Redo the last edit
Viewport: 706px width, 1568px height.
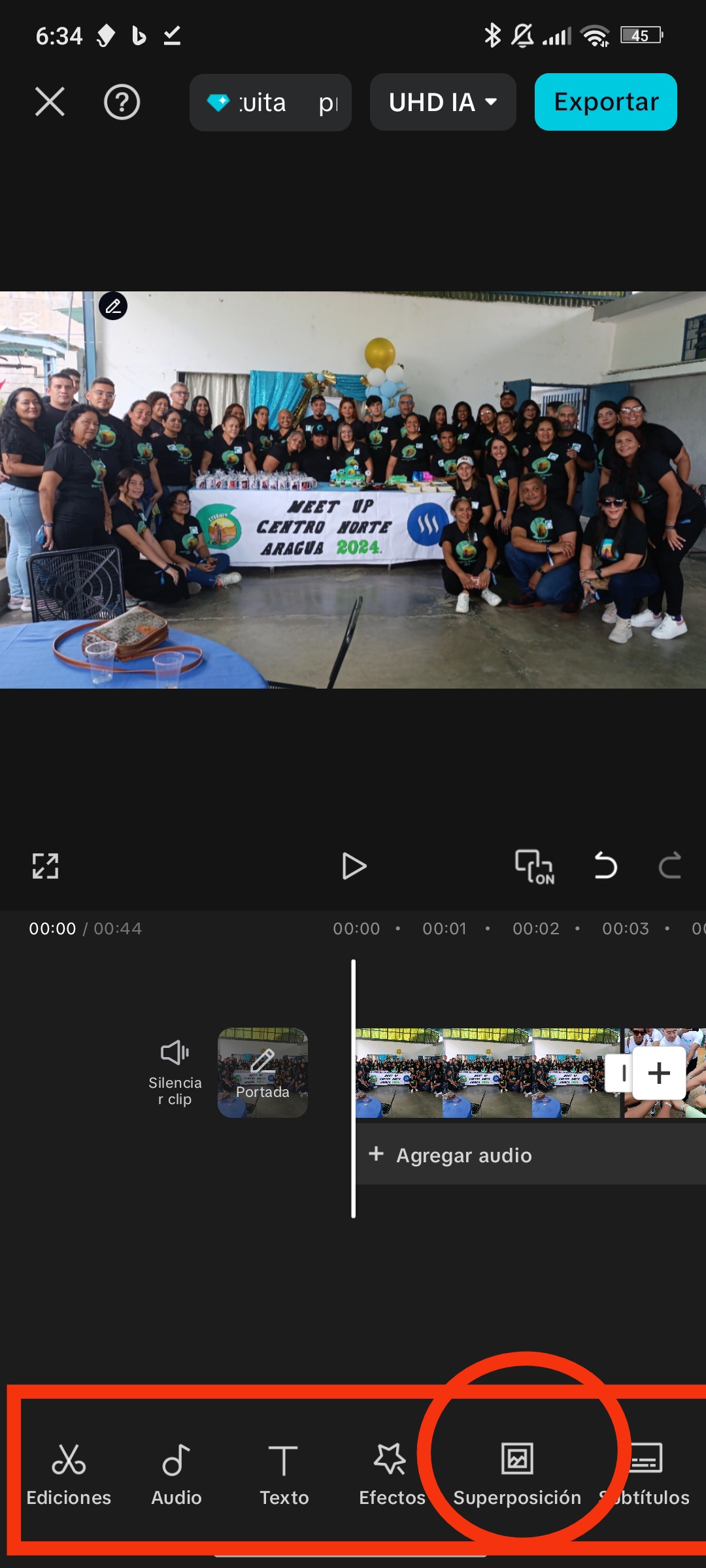coord(669,866)
